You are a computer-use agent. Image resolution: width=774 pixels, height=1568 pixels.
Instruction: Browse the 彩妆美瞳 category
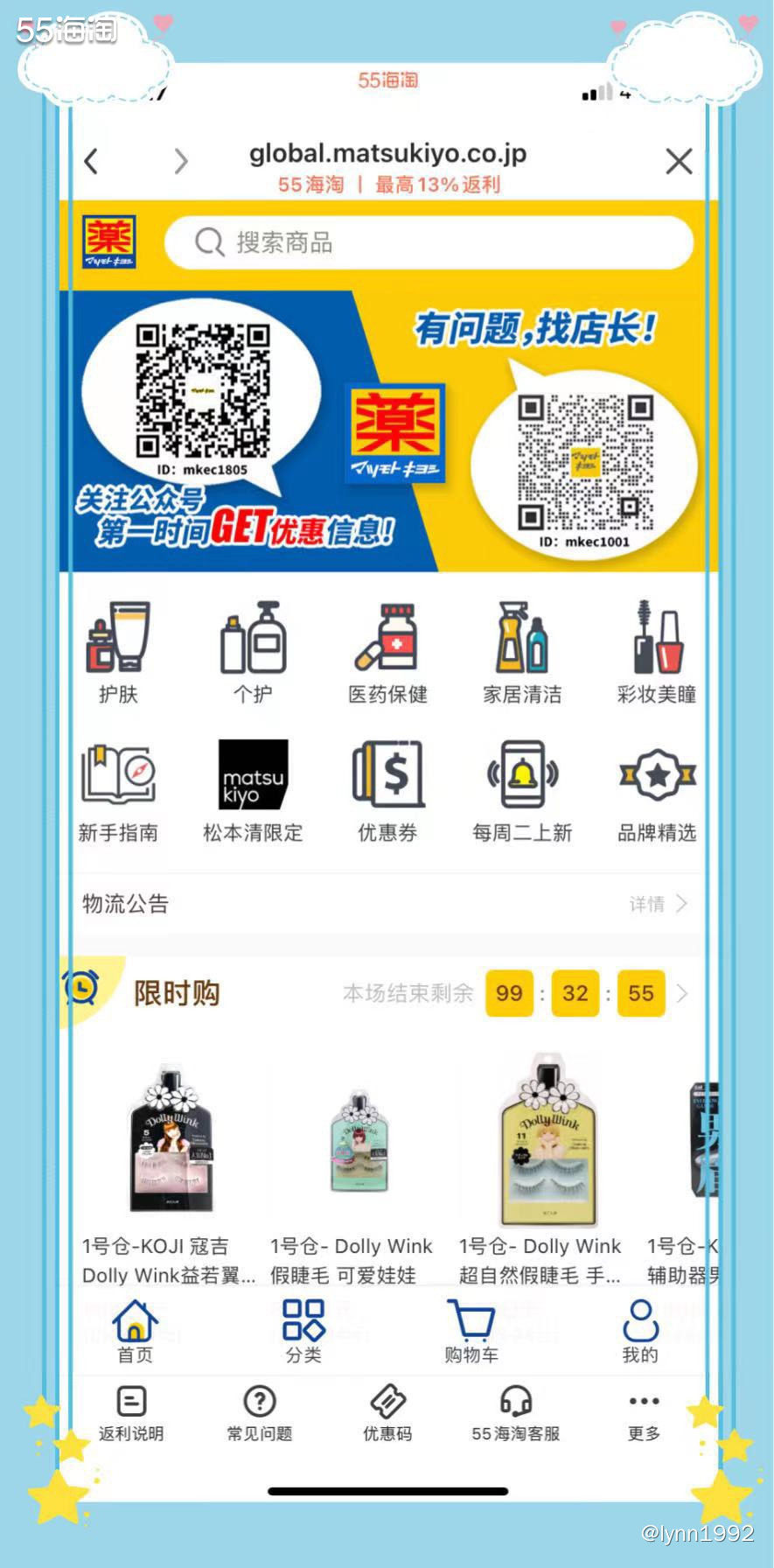click(x=657, y=653)
